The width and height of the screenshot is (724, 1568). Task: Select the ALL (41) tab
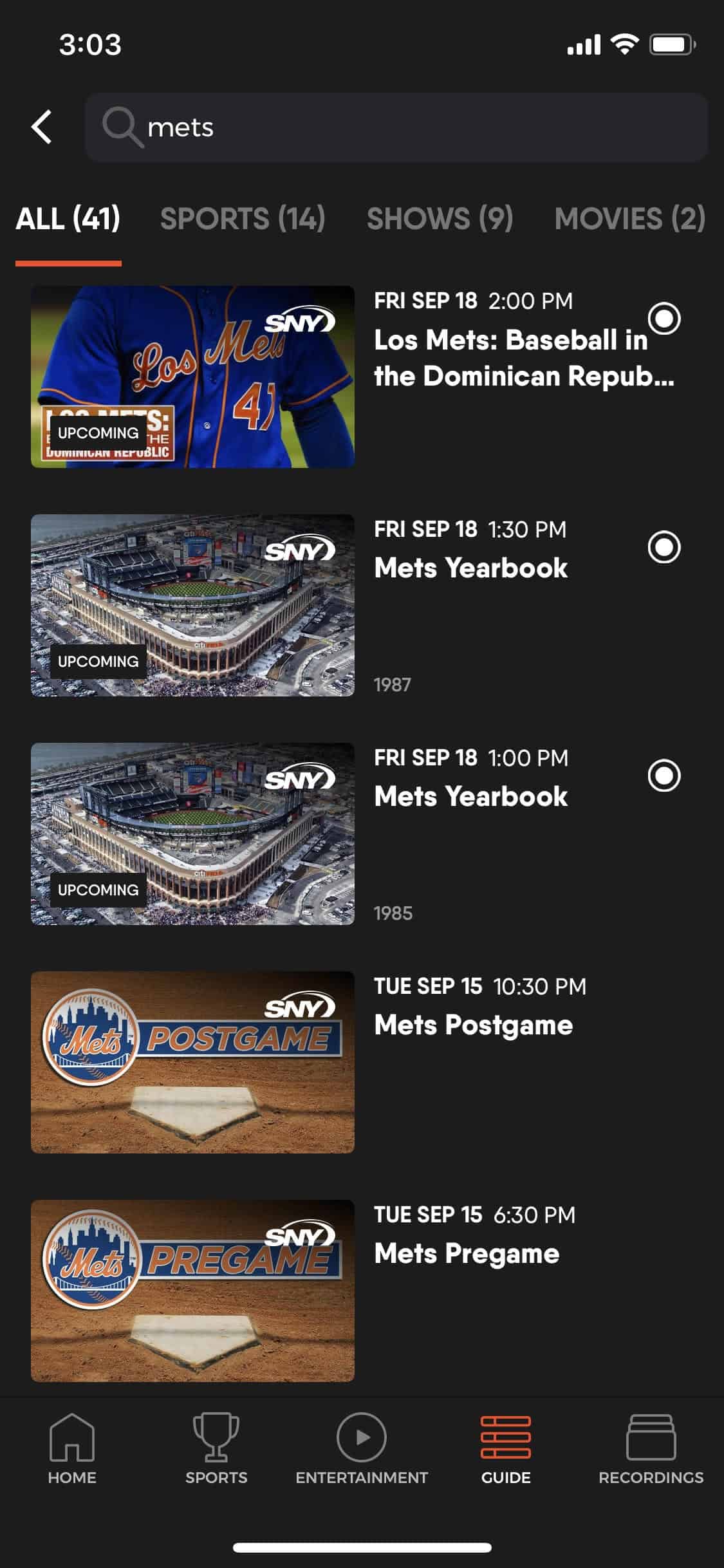click(x=68, y=218)
